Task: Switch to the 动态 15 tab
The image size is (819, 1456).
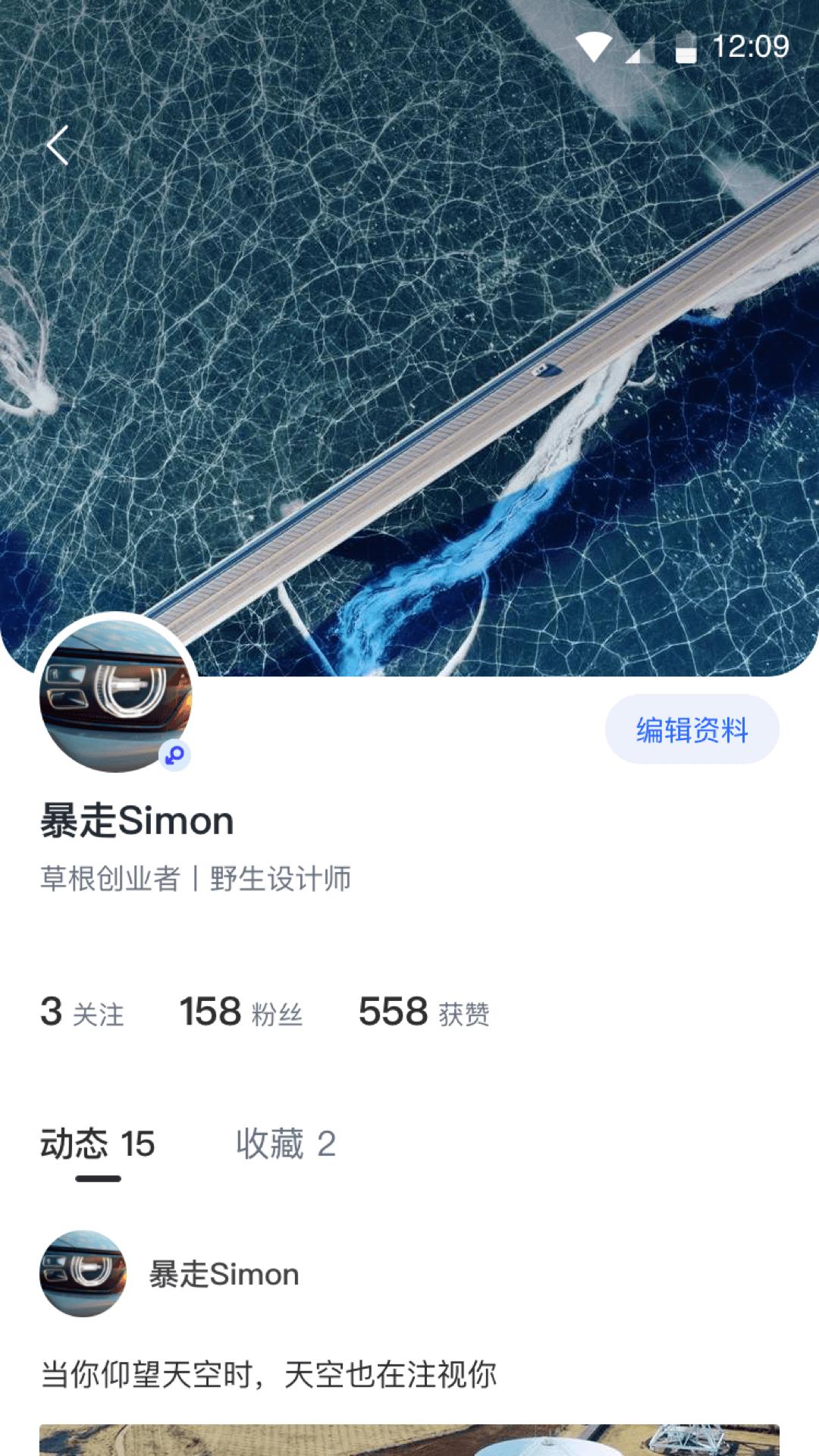Action: tap(97, 1144)
